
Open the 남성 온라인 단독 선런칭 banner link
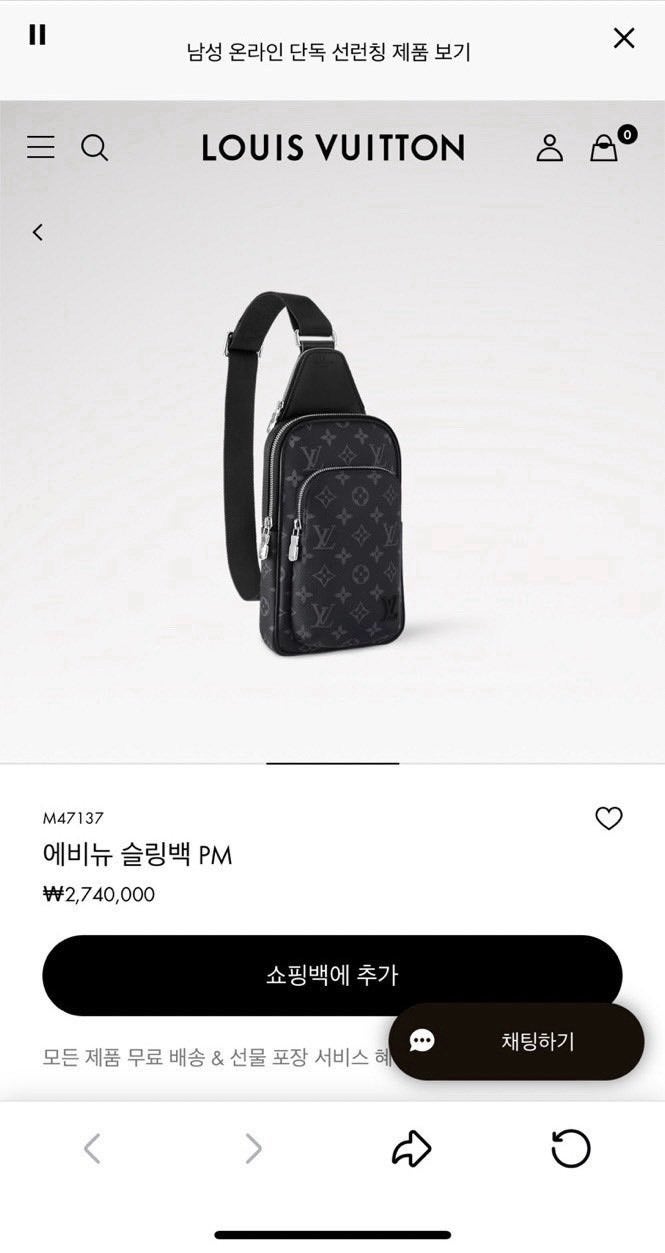pos(328,51)
